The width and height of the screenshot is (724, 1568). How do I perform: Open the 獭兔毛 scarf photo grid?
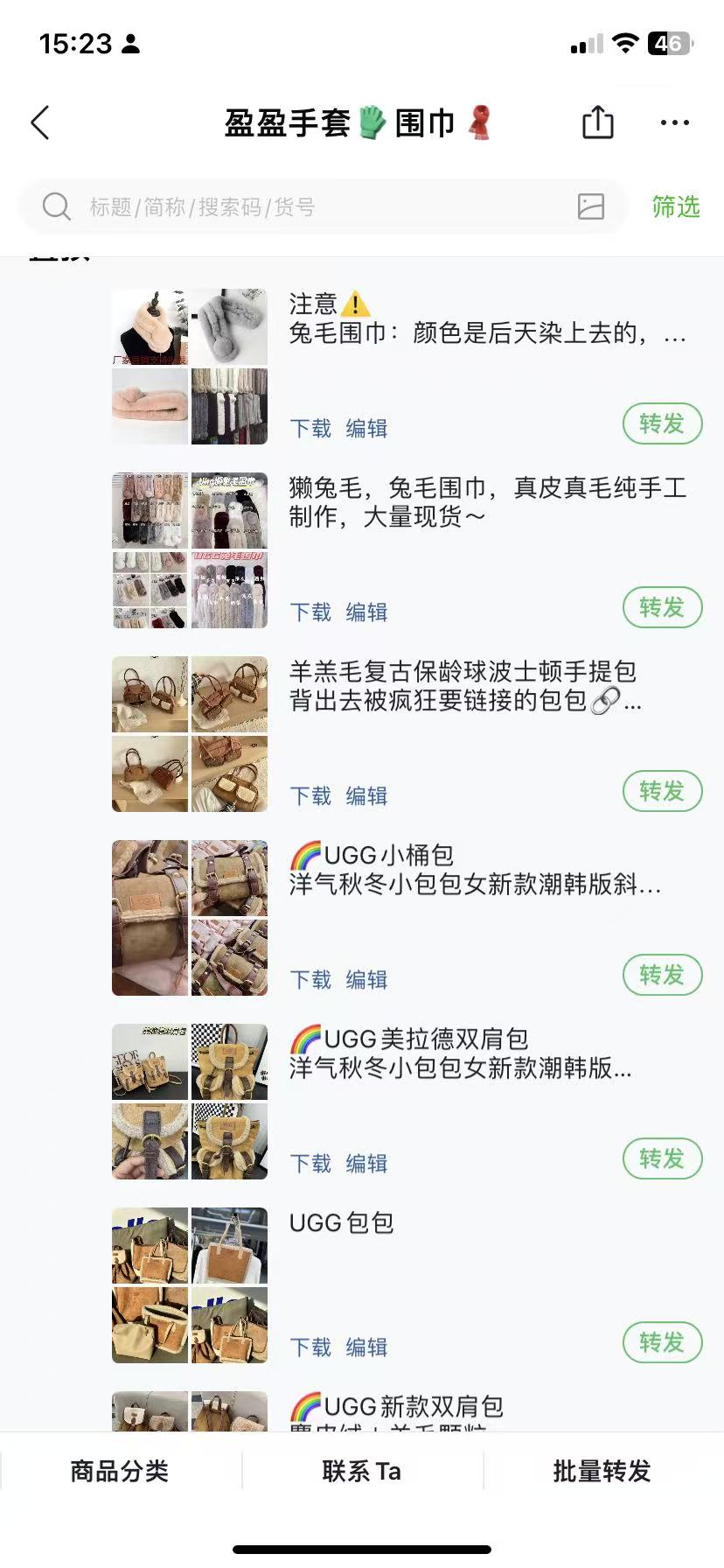coord(190,550)
